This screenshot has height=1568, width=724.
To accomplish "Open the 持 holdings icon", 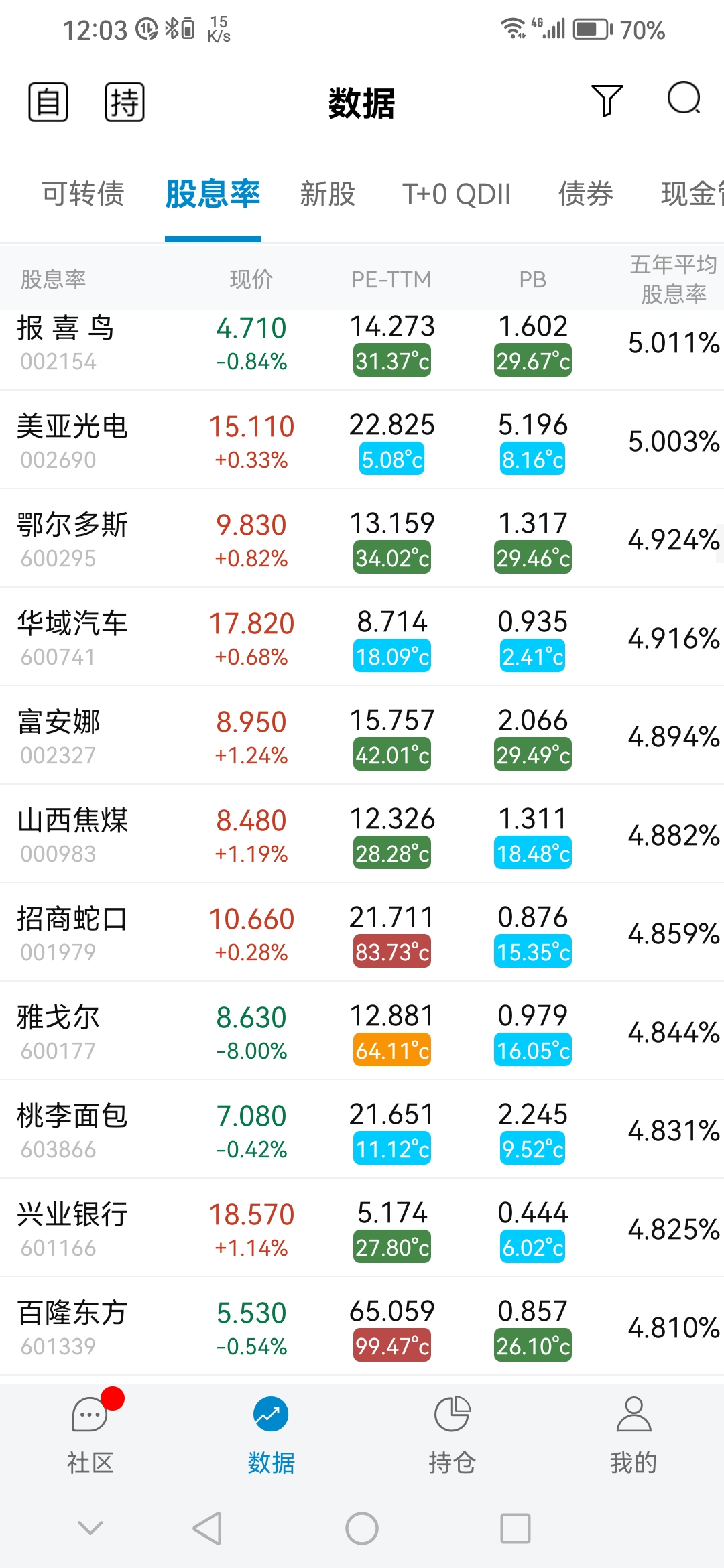I will (125, 102).
